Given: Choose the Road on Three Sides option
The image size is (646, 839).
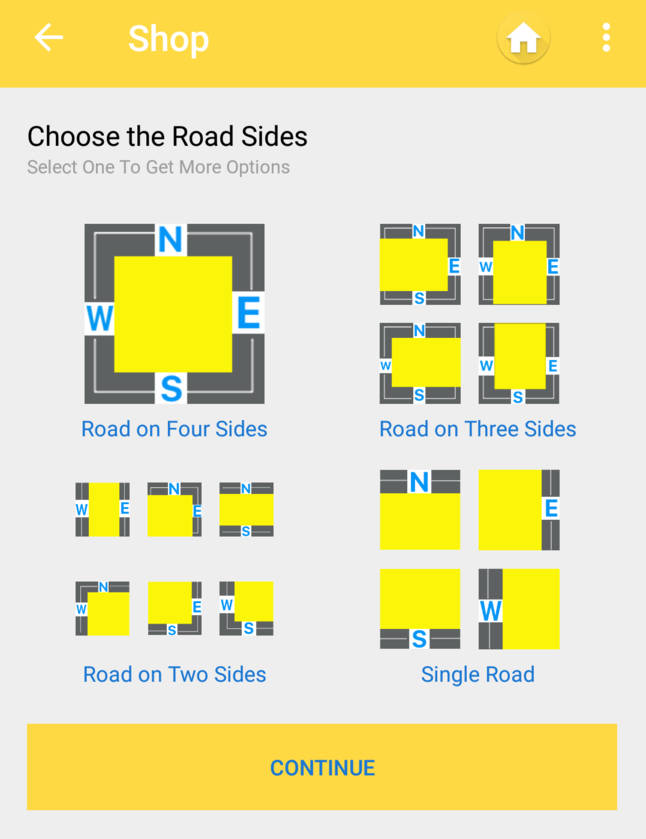Looking at the screenshot, I should coord(470,314).
